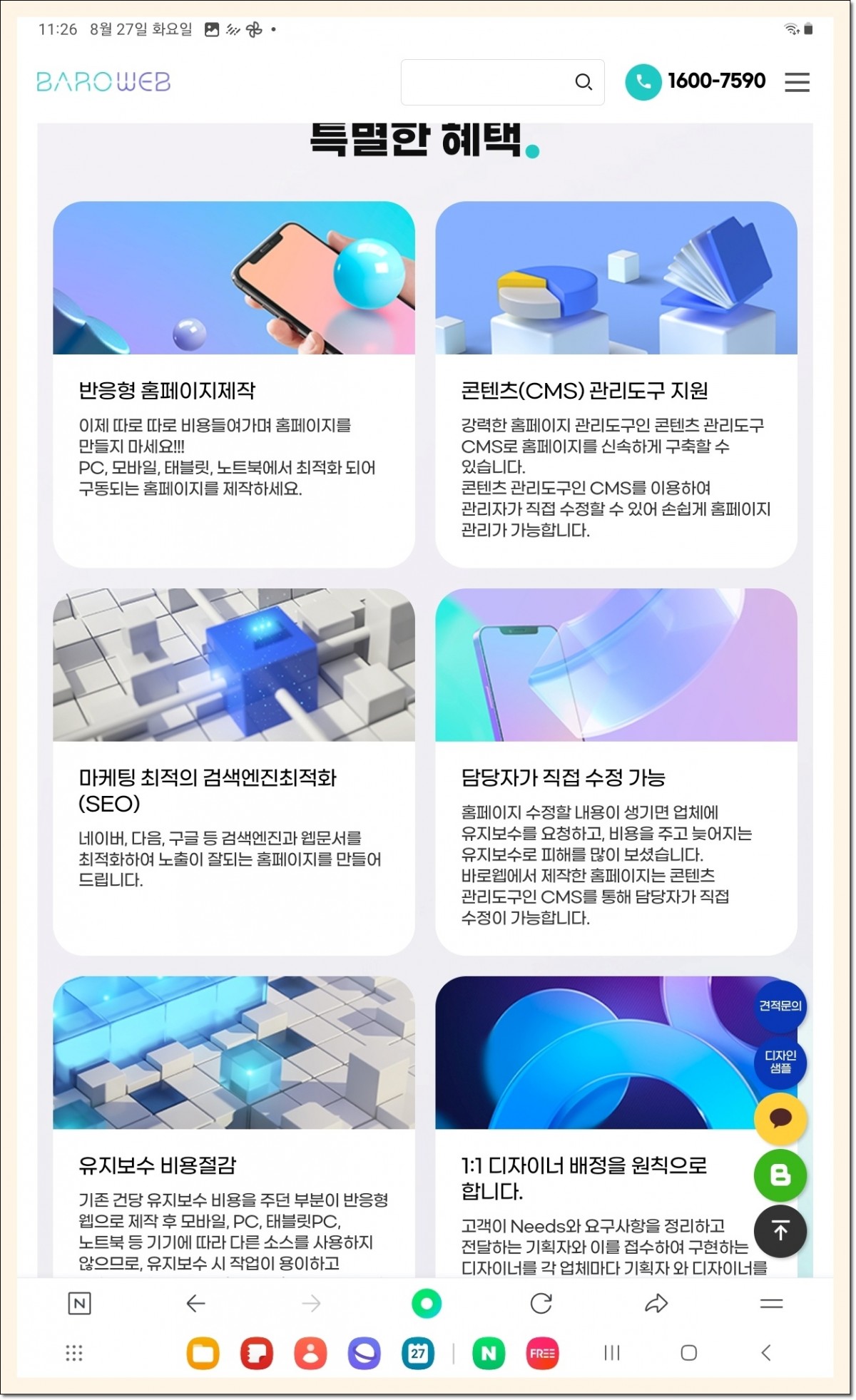Open the hamburger menu in the header

(x=797, y=82)
